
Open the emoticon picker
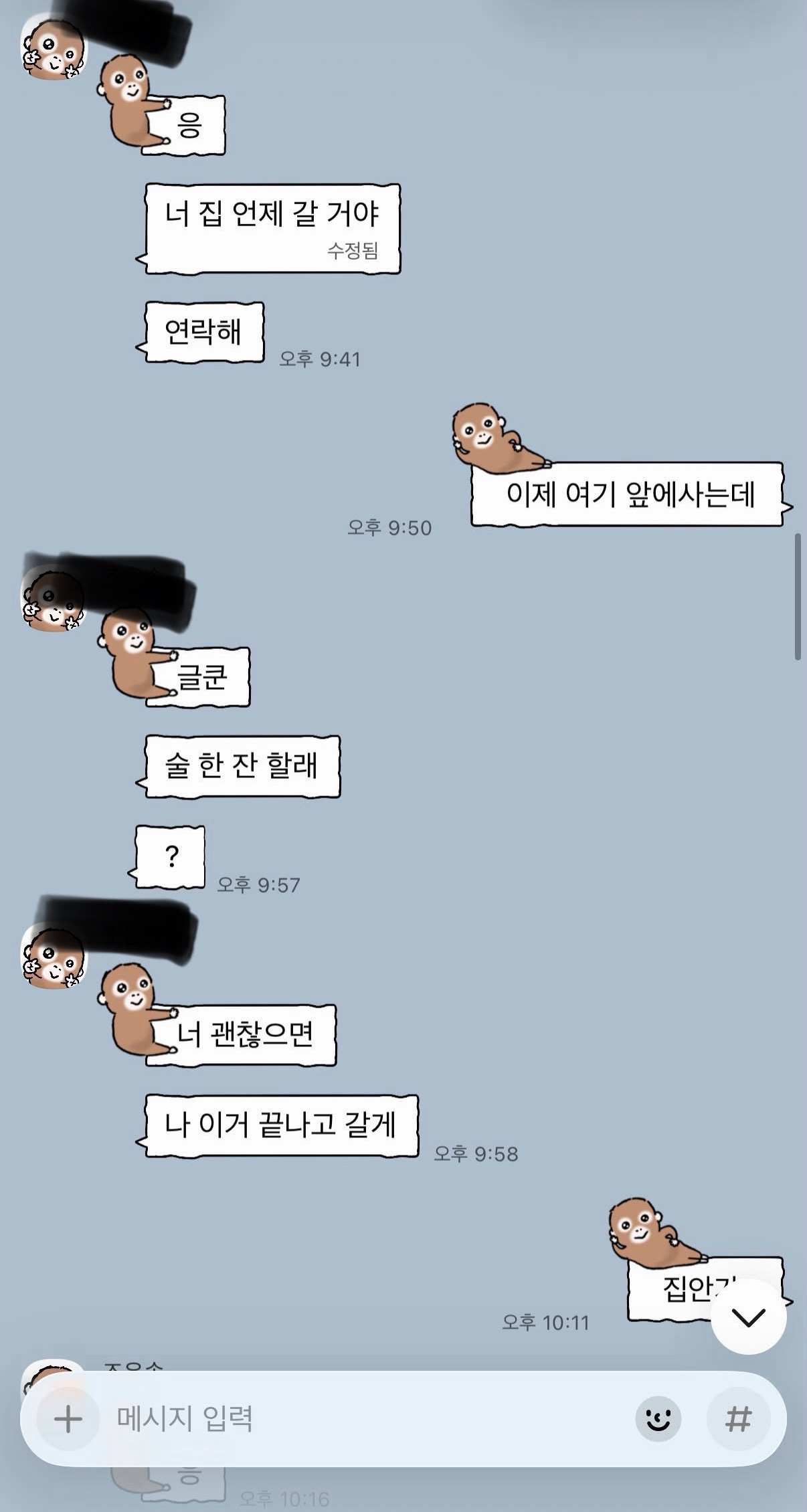(658, 1418)
